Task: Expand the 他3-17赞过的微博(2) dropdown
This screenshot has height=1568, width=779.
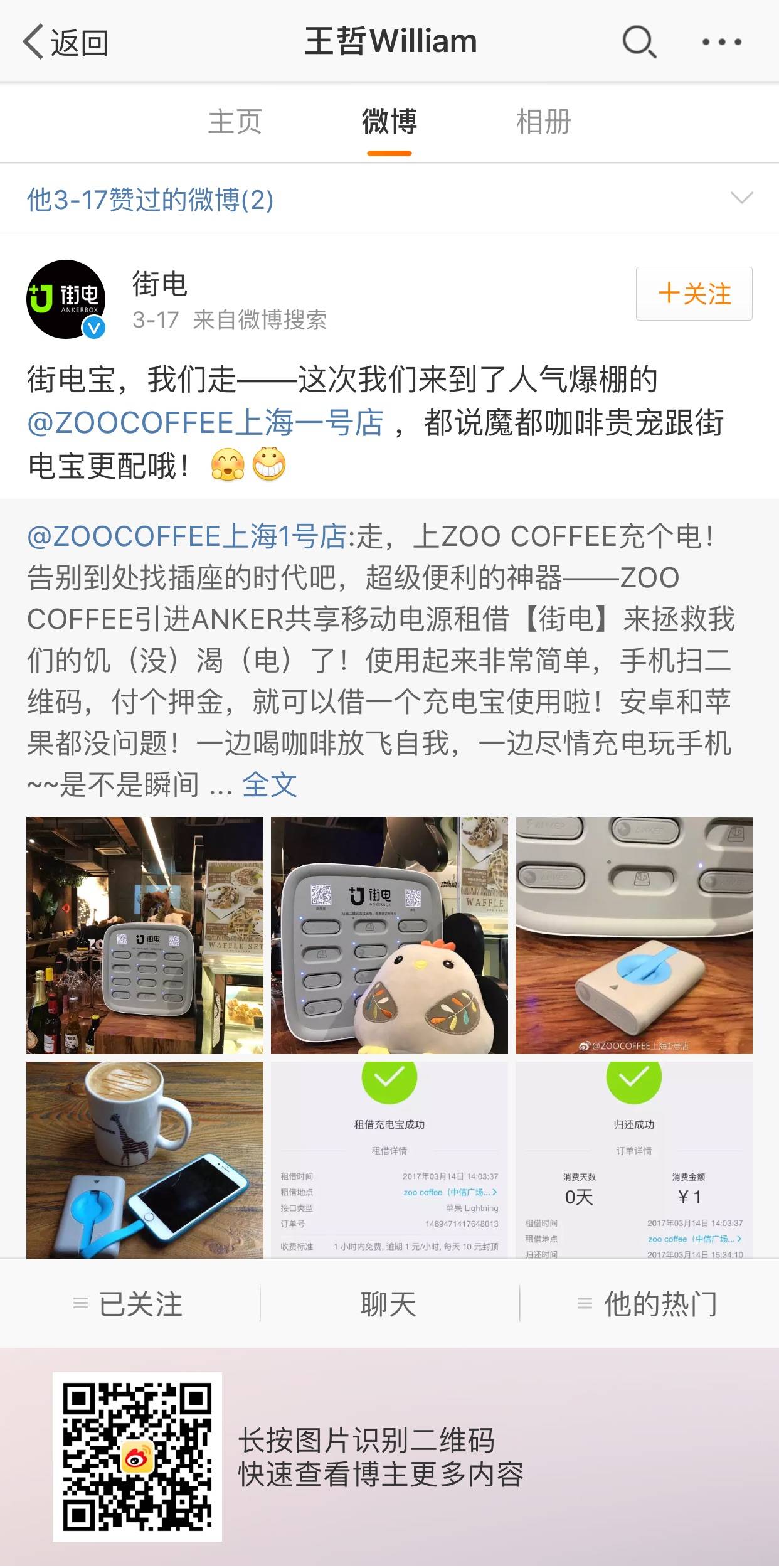Action: 741,199
